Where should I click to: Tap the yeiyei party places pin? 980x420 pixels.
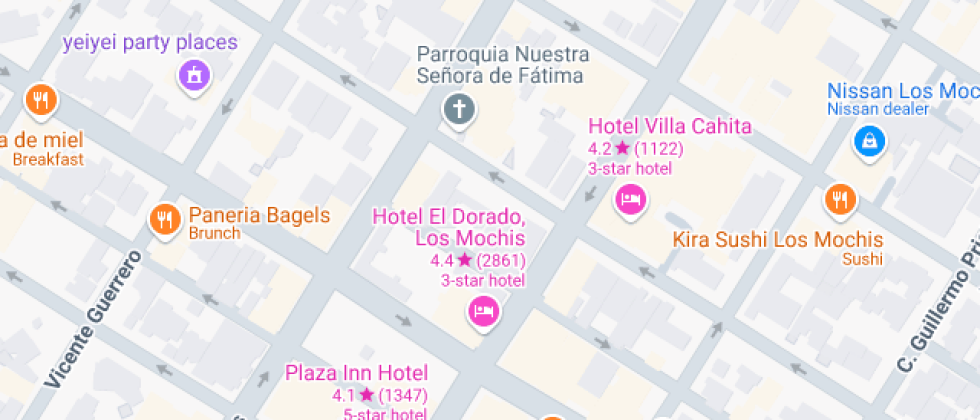click(194, 74)
